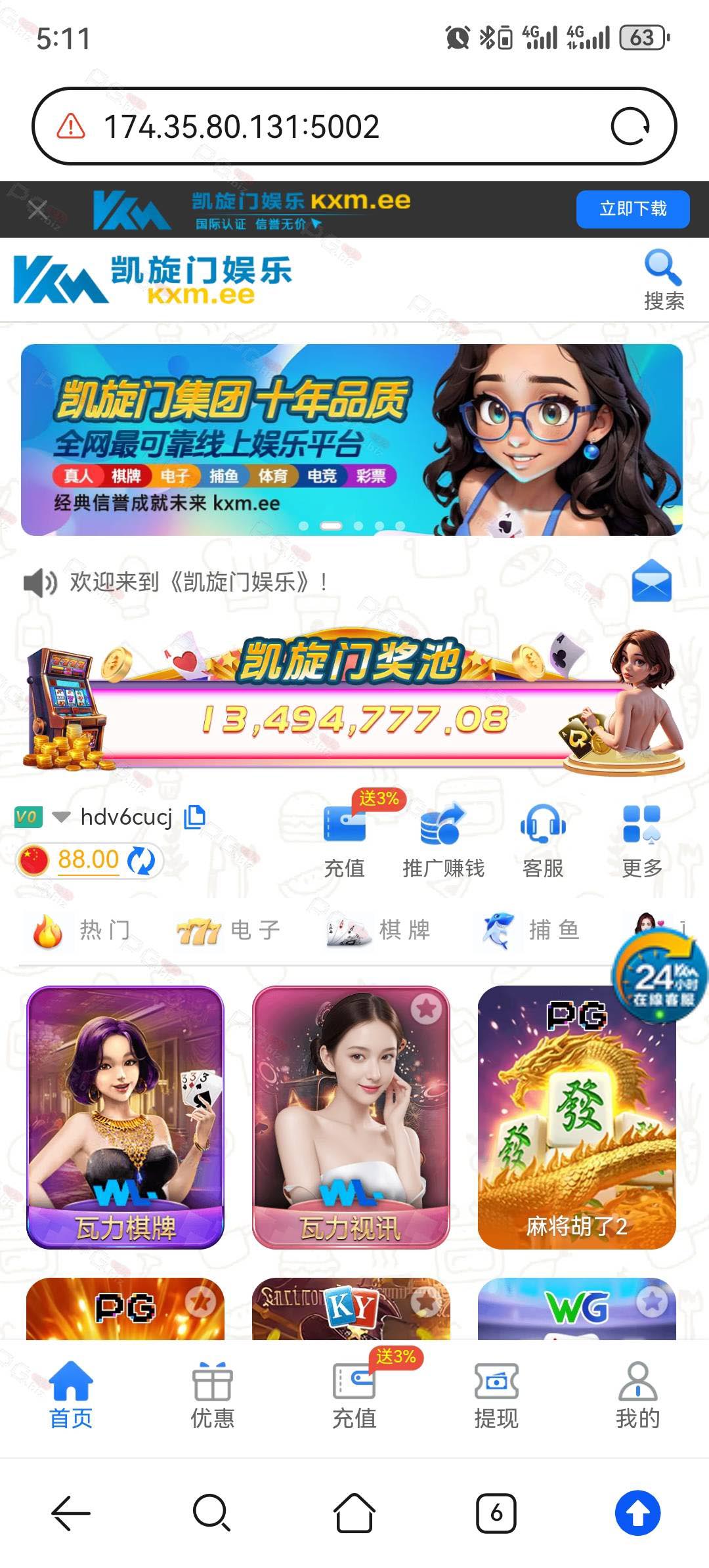Open the 搜索 search icon
This screenshot has width=709, height=1568.
(x=664, y=280)
